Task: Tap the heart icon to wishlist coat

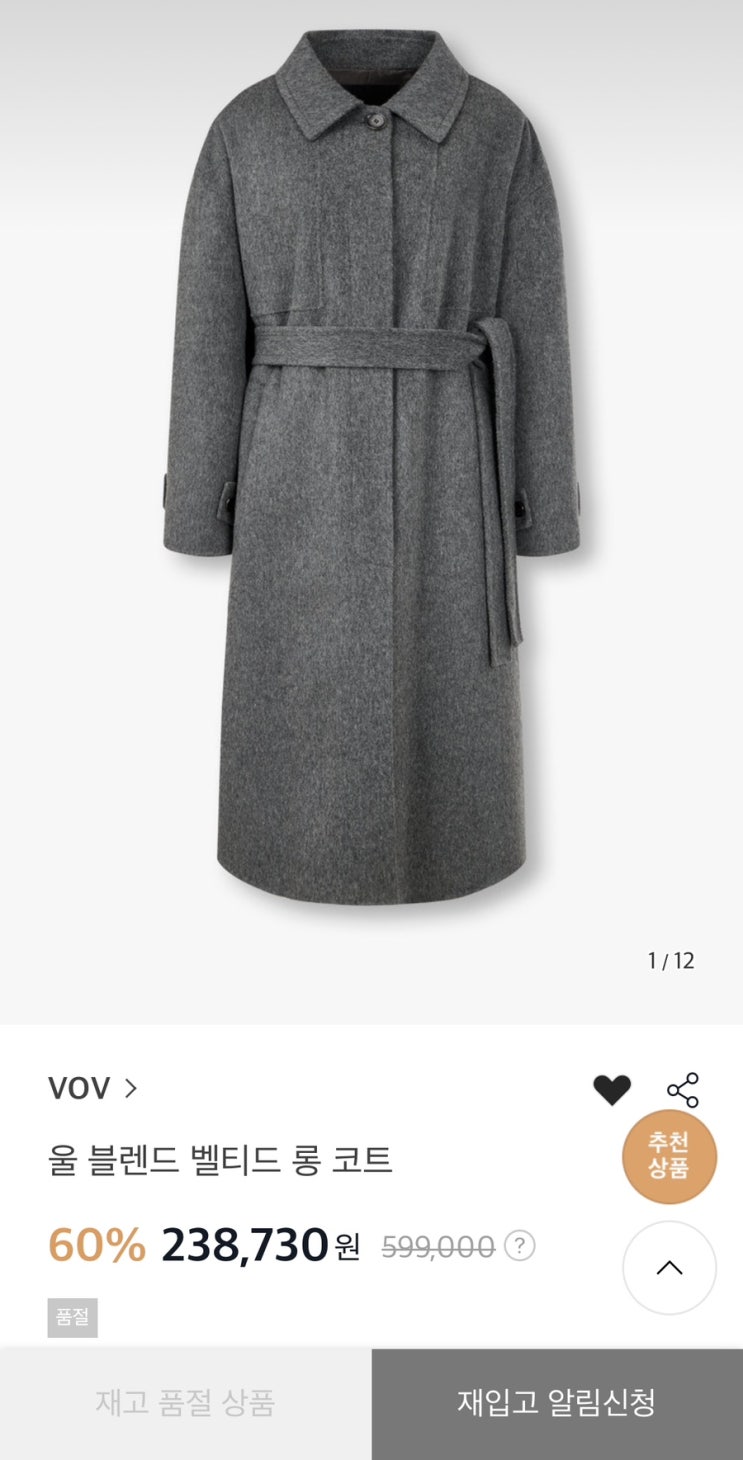Action: point(612,1090)
